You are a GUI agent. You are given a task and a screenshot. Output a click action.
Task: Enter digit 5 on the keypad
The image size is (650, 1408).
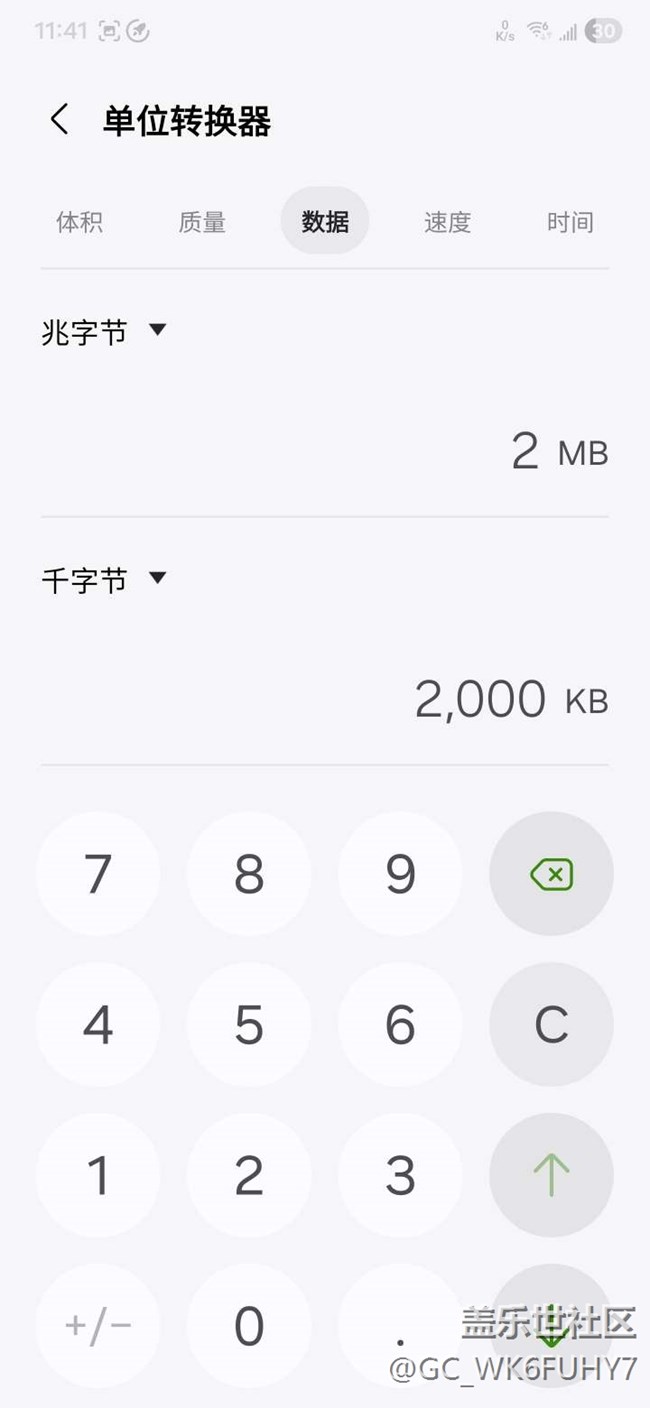(x=249, y=1025)
